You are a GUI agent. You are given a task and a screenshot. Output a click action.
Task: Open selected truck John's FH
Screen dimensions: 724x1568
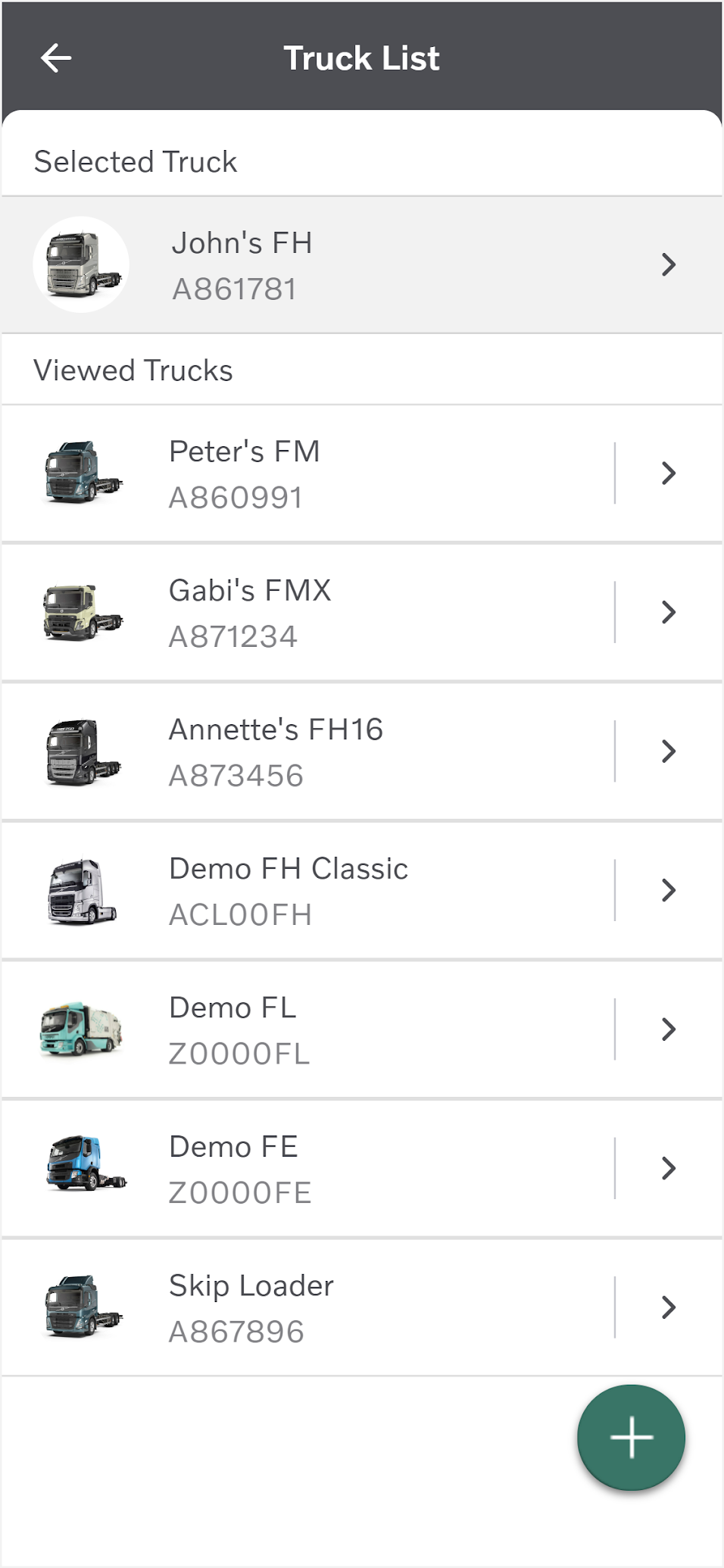click(x=361, y=265)
